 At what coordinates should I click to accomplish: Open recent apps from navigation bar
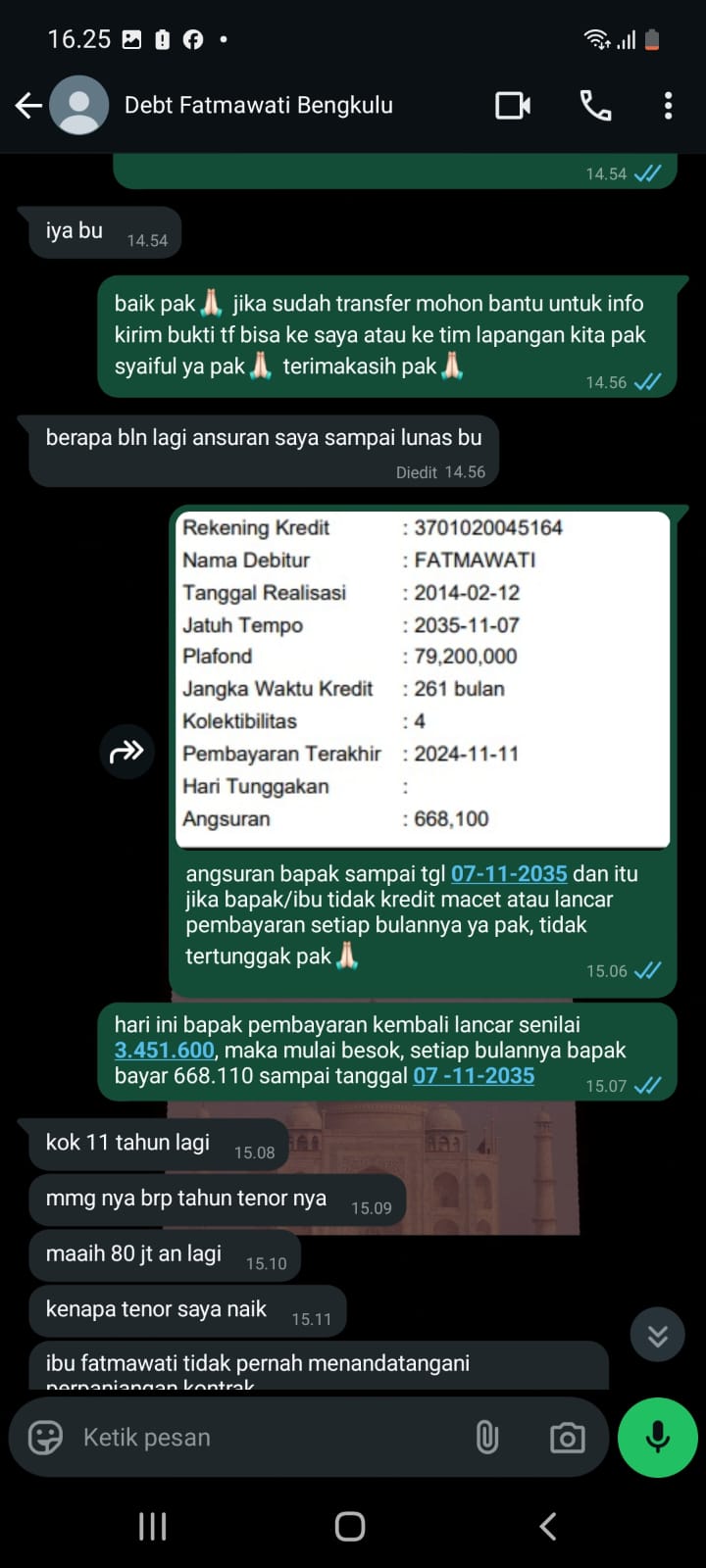coord(152,1526)
